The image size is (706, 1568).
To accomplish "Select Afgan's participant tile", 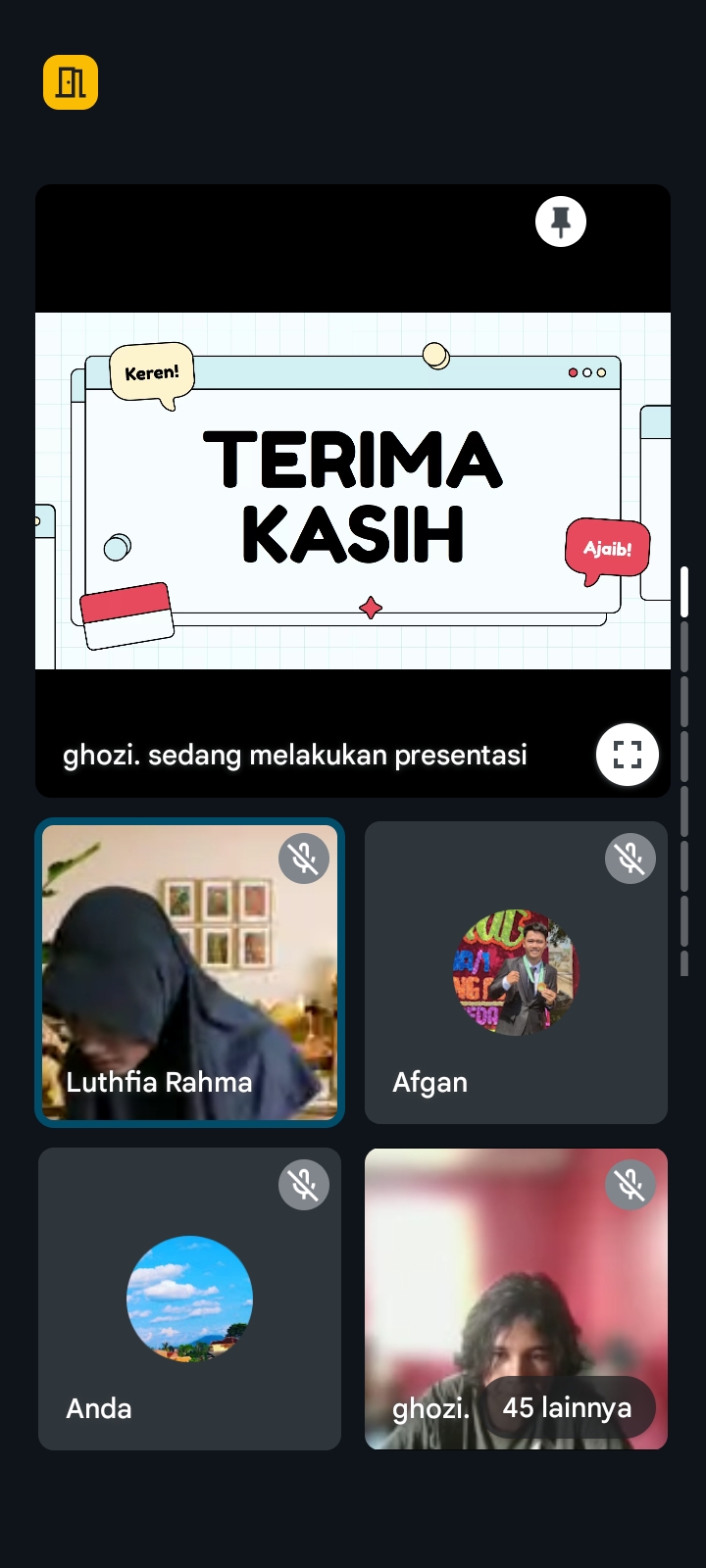I will tap(516, 972).
